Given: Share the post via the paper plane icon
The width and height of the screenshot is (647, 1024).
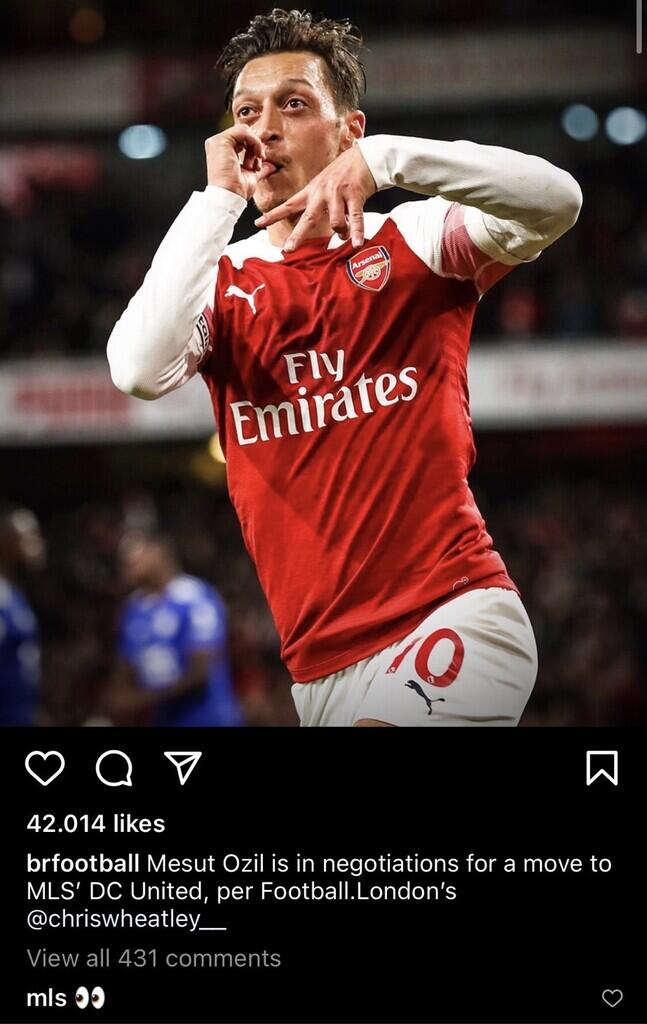Looking at the screenshot, I should [x=183, y=768].
